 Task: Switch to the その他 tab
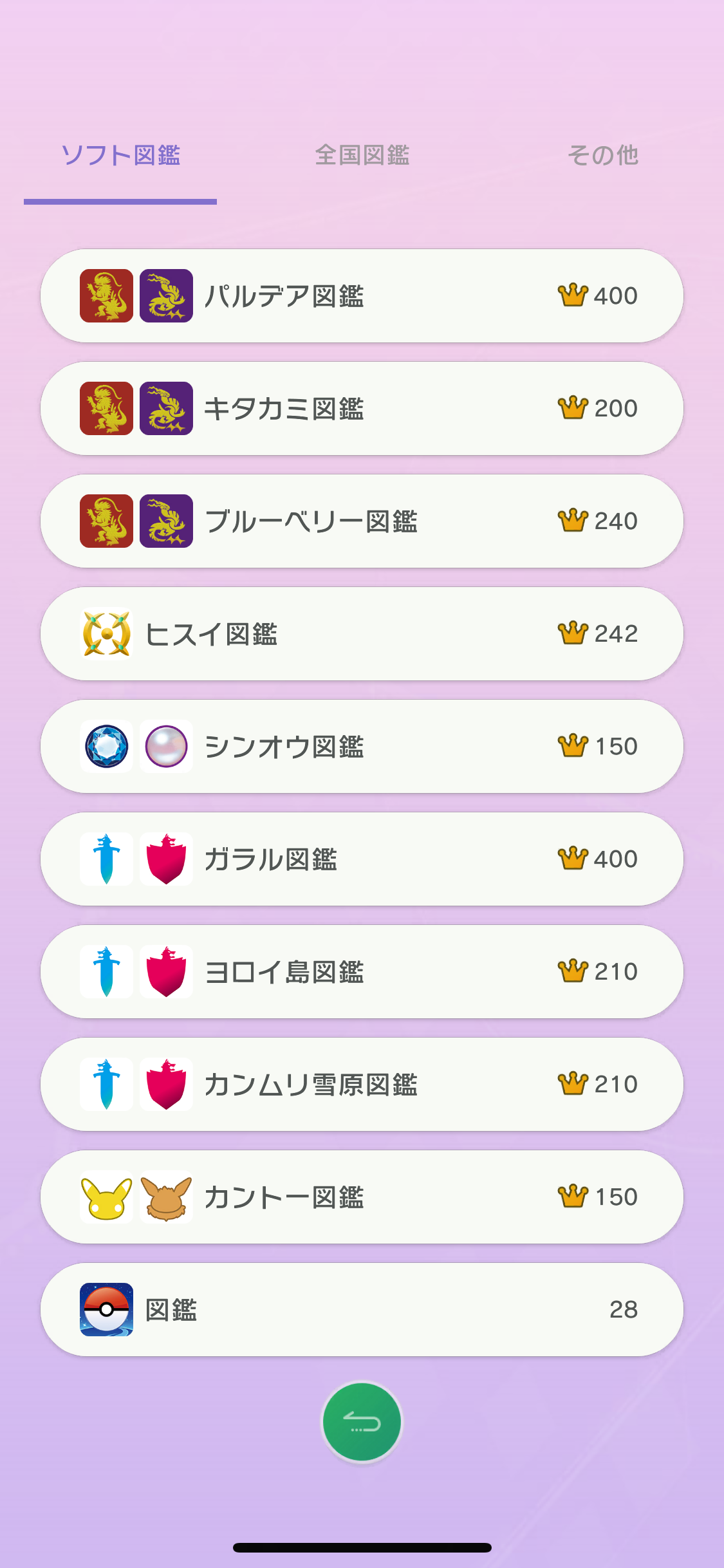[x=602, y=155]
